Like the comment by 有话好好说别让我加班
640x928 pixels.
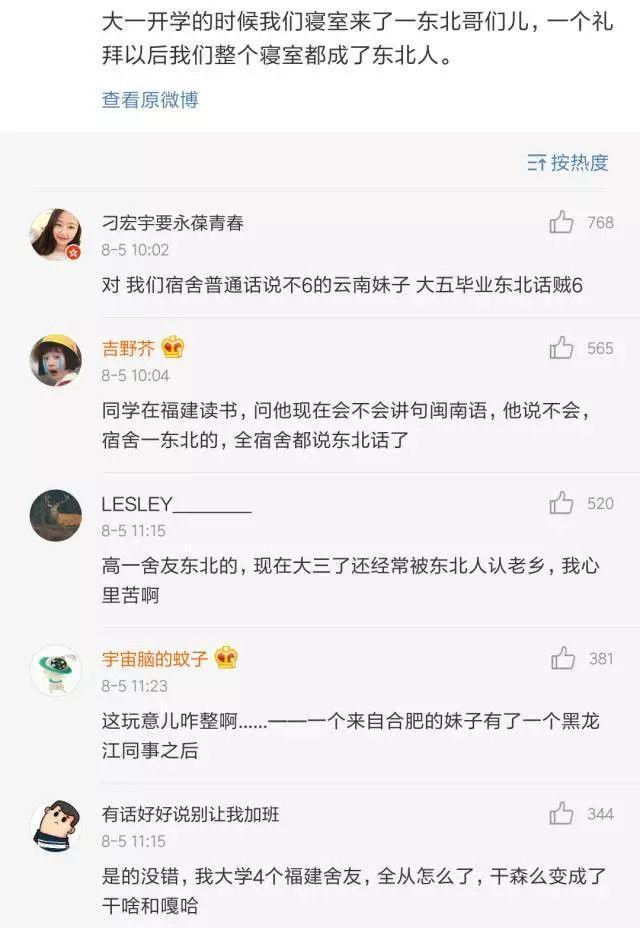561,814
